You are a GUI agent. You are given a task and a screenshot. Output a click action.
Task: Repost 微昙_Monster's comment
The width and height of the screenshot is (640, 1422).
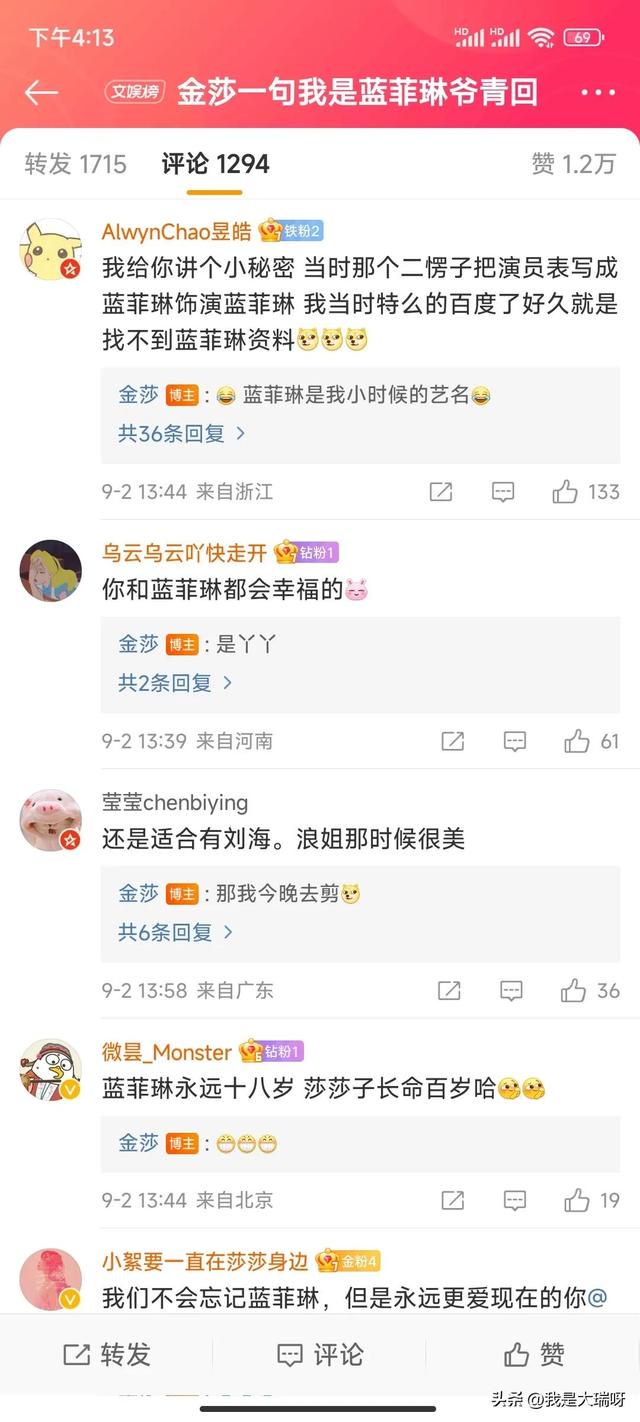click(x=452, y=1199)
